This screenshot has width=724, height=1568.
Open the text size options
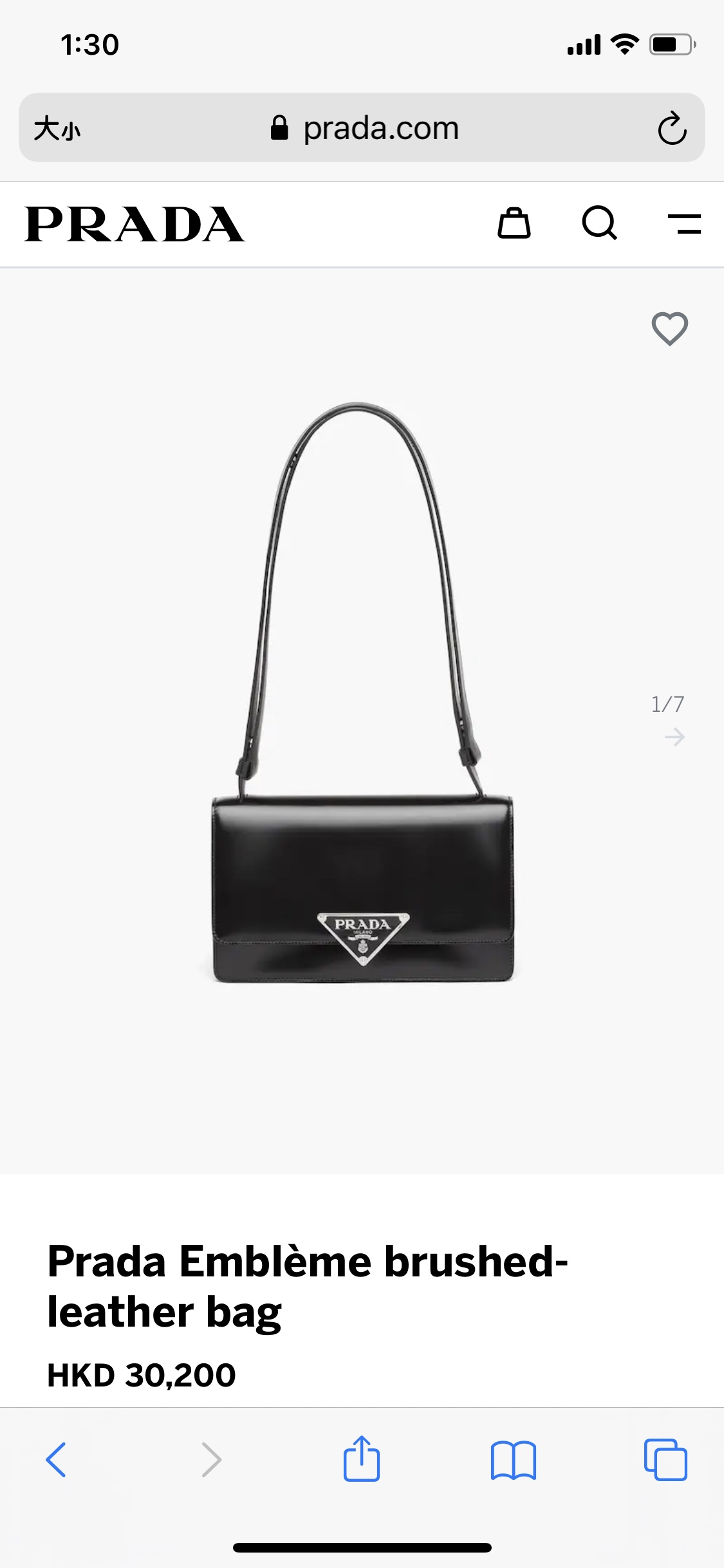[x=57, y=128]
